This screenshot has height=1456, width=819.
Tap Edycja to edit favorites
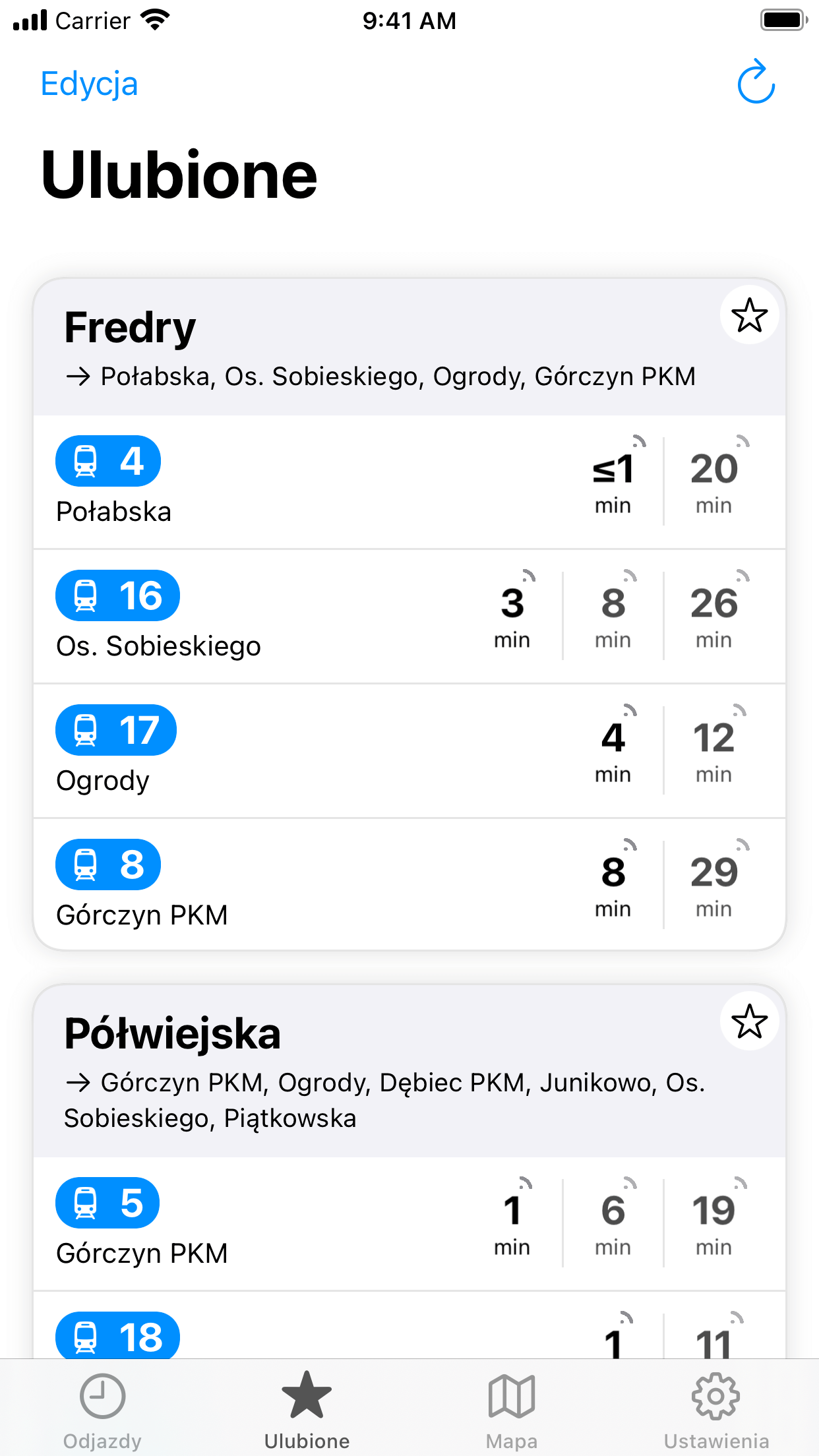[x=89, y=83]
